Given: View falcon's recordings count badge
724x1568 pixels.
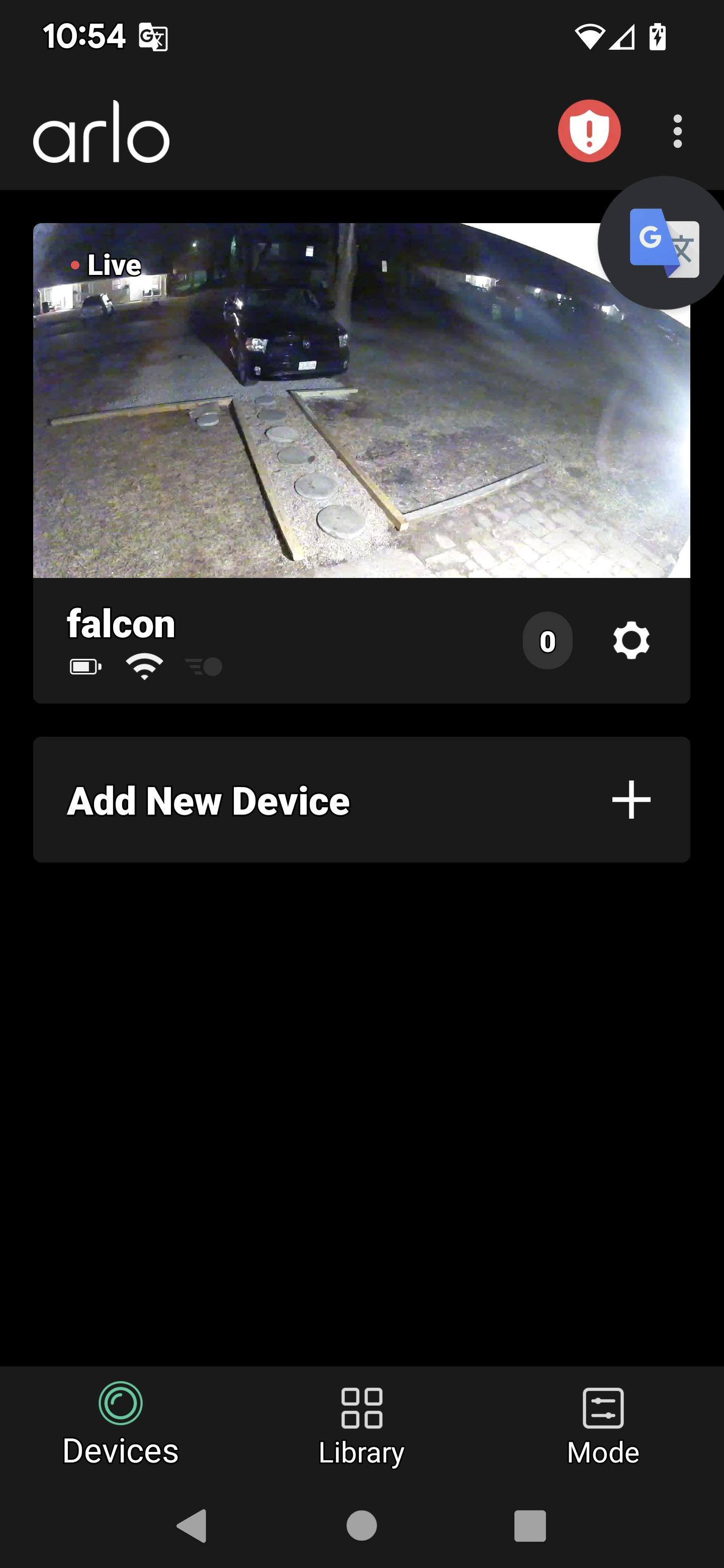Looking at the screenshot, I should (x=547, y=640).
